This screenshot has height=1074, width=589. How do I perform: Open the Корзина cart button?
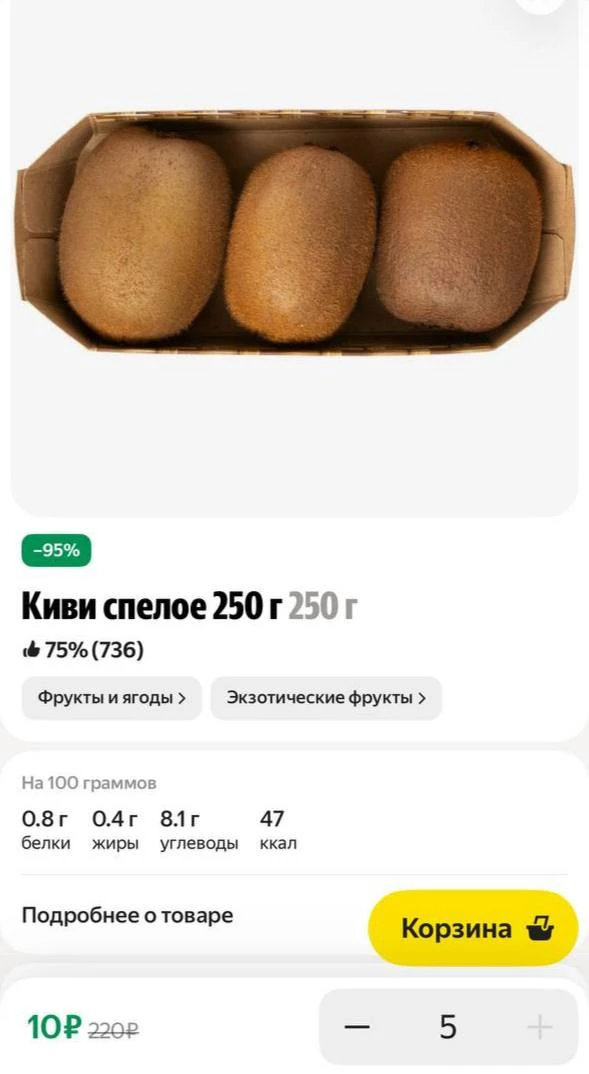(x=473, y=928)
